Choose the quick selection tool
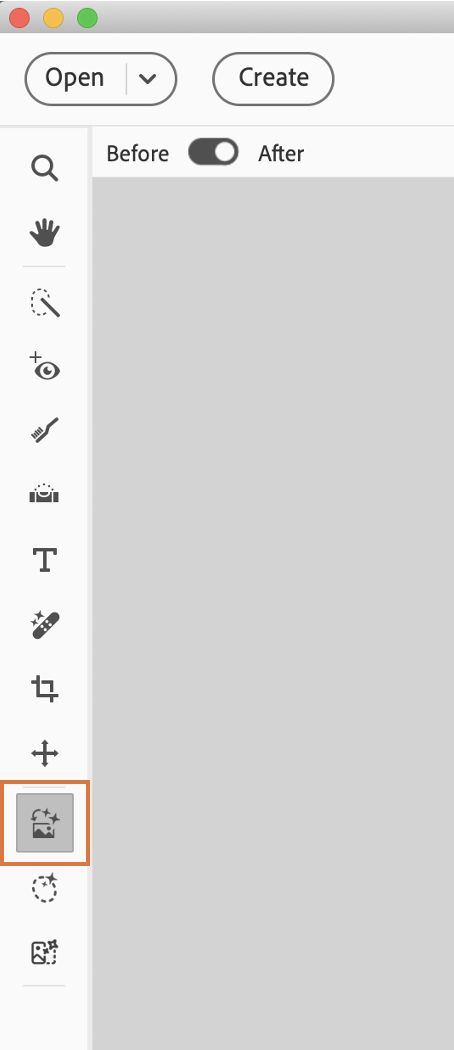454x1050 pixels. coord(45,303)
